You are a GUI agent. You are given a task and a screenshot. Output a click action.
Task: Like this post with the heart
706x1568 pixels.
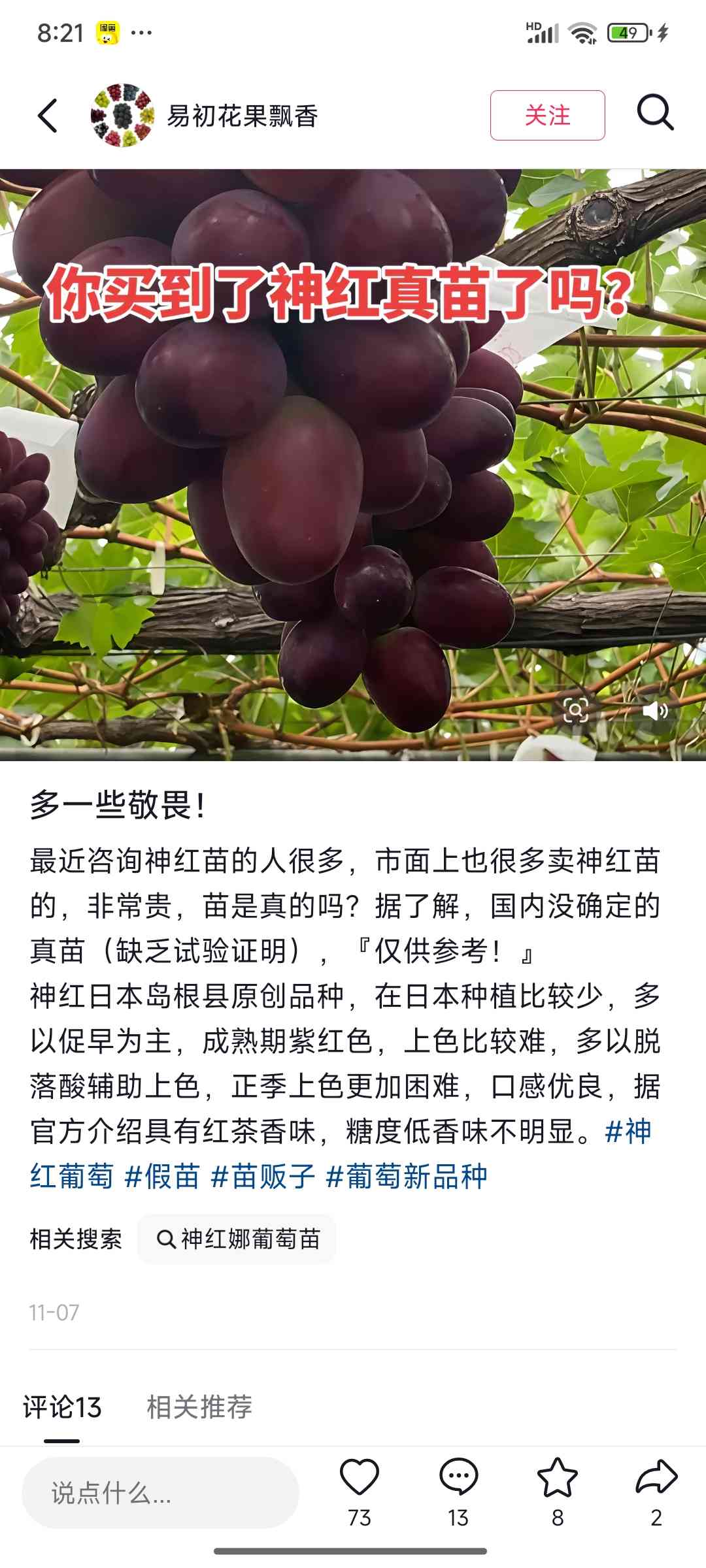360,1478
